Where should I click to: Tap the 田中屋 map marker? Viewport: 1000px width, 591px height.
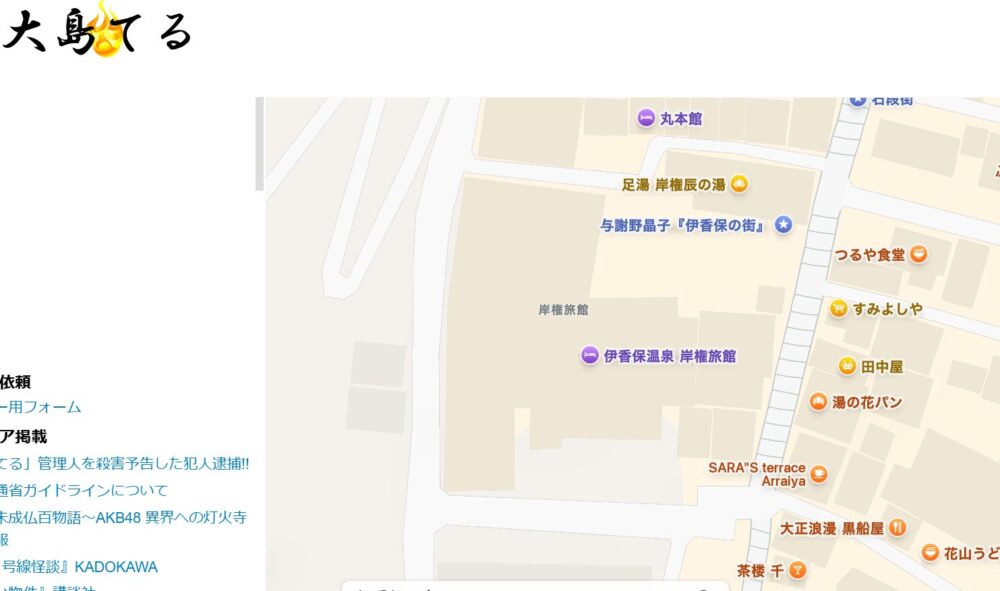click(x=848, y=366)
